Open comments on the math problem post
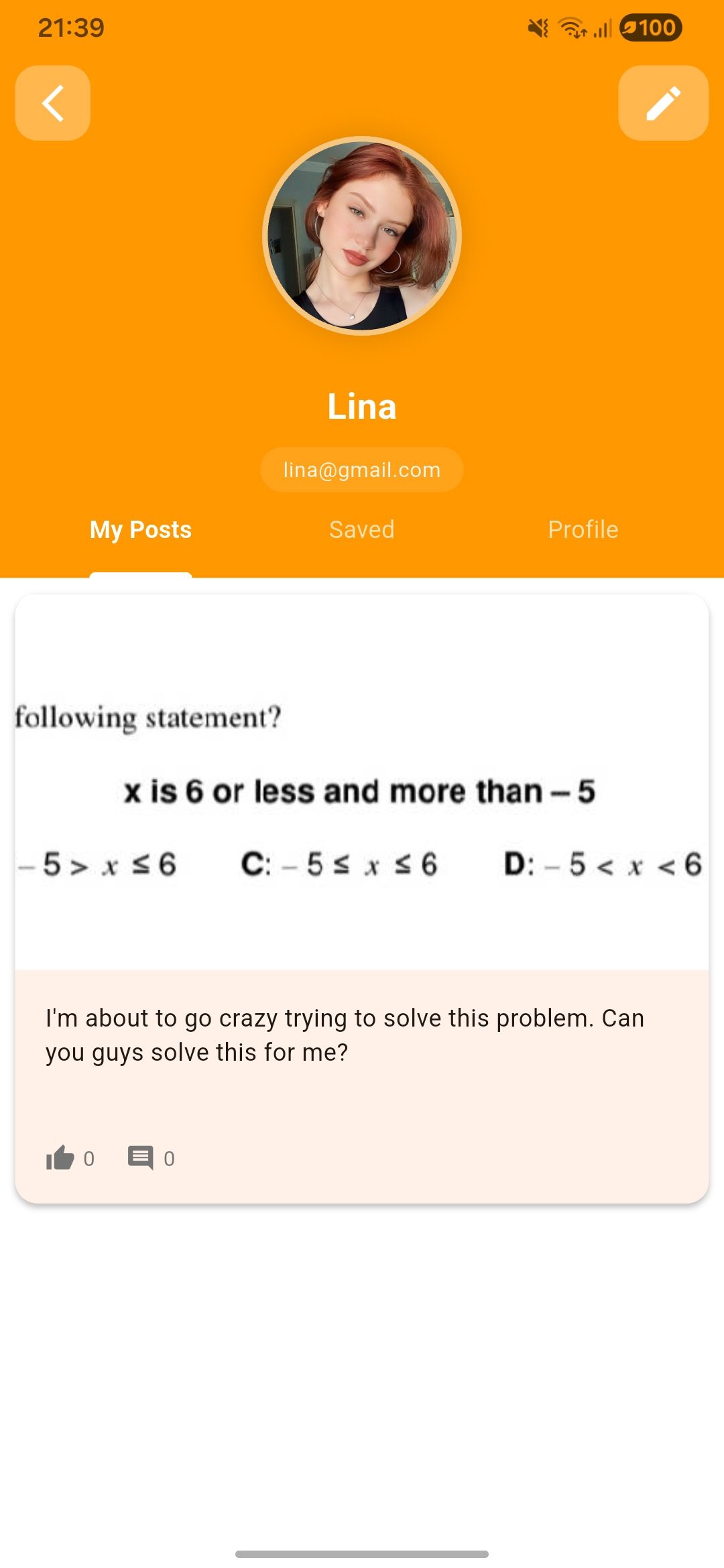The height and width of the screenshot is (1568, 724). pos(141,1158)
